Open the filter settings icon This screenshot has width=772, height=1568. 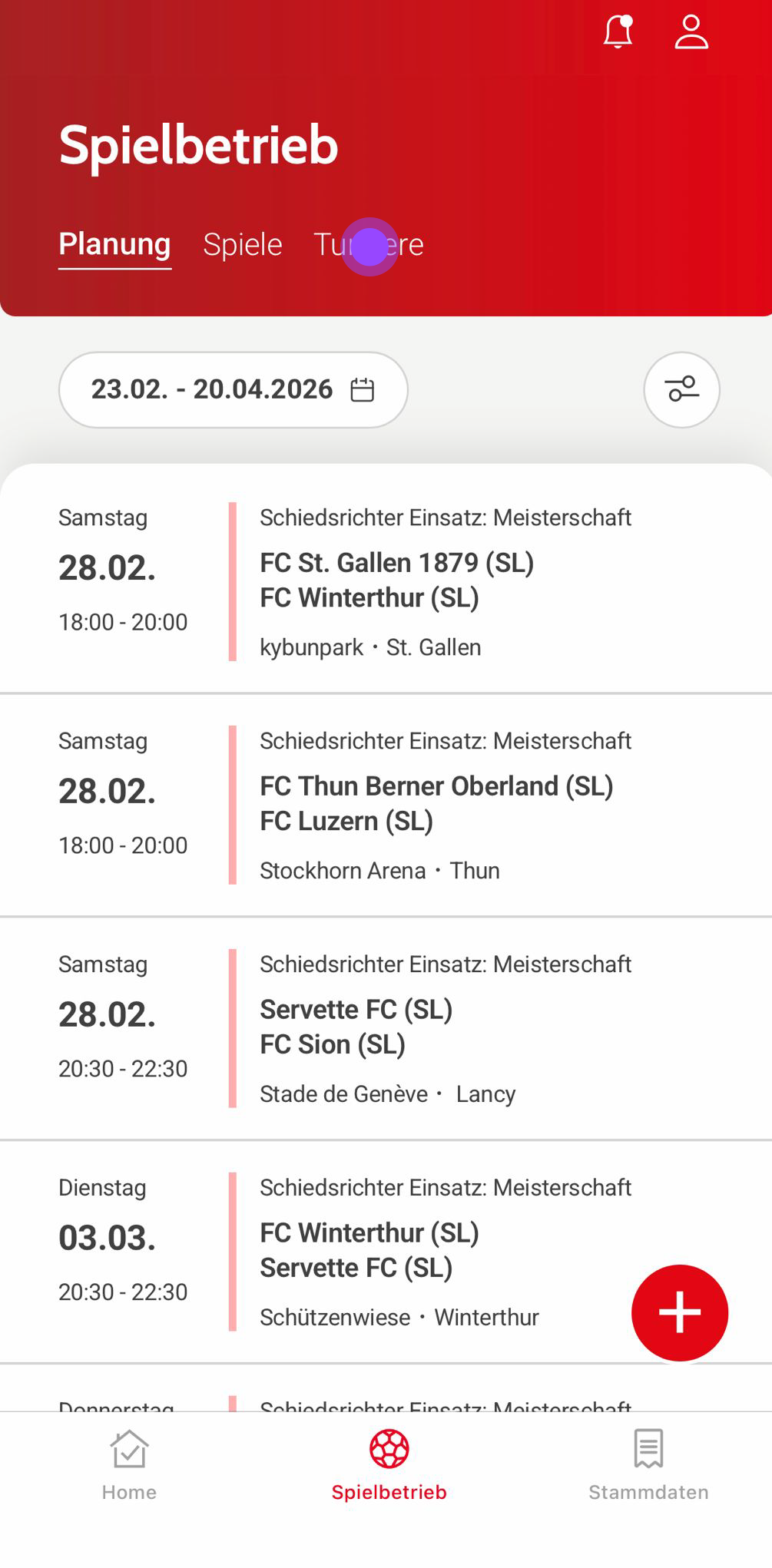681,390
